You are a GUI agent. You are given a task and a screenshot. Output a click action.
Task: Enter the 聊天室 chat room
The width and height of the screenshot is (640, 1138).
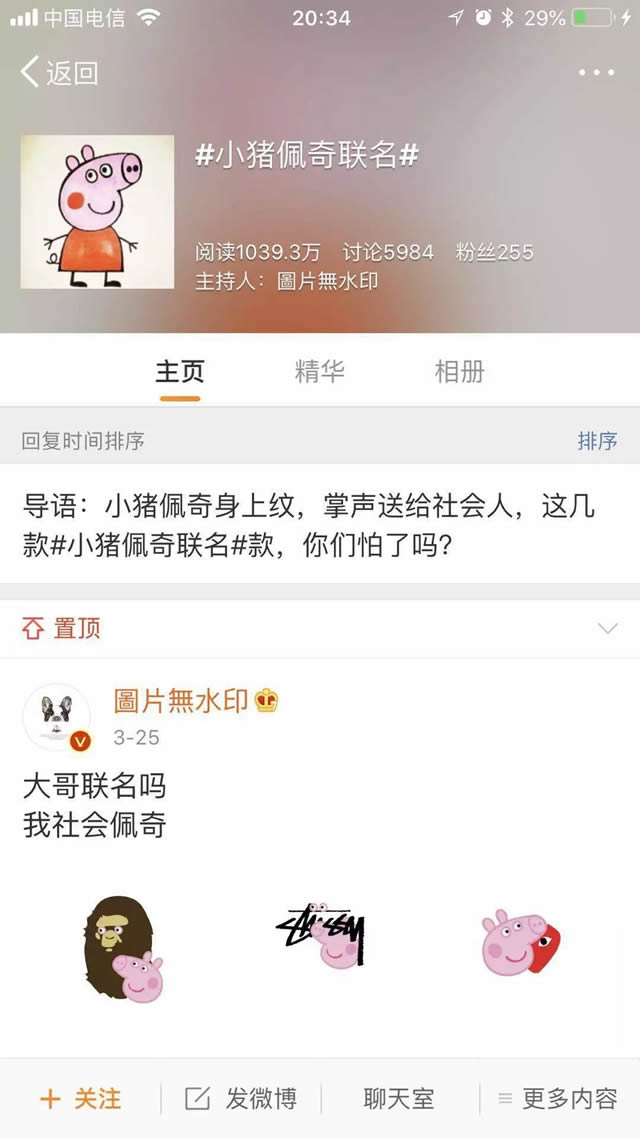399,1098
